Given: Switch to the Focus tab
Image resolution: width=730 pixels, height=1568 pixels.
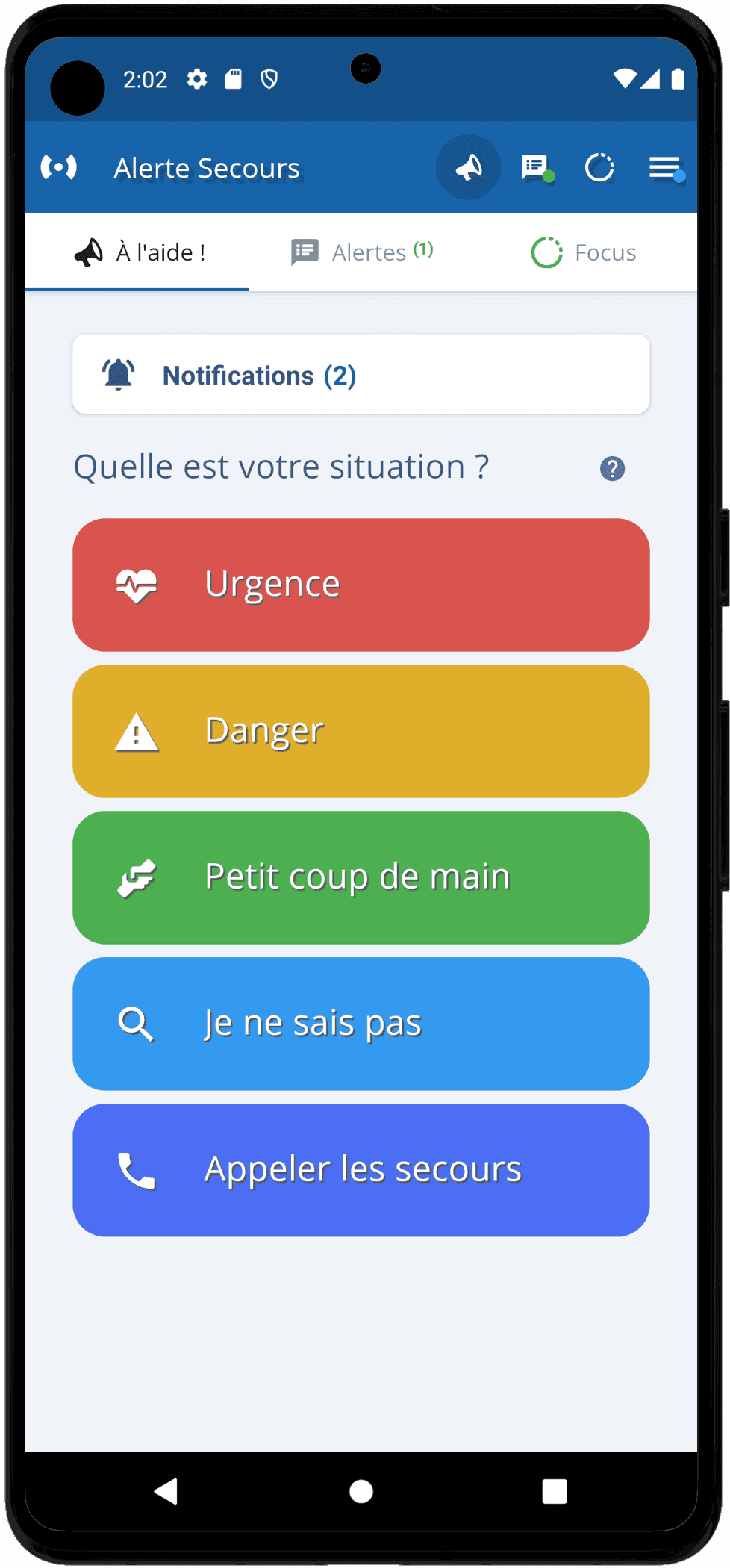Looking at the screenshot, I should [584, 252].
